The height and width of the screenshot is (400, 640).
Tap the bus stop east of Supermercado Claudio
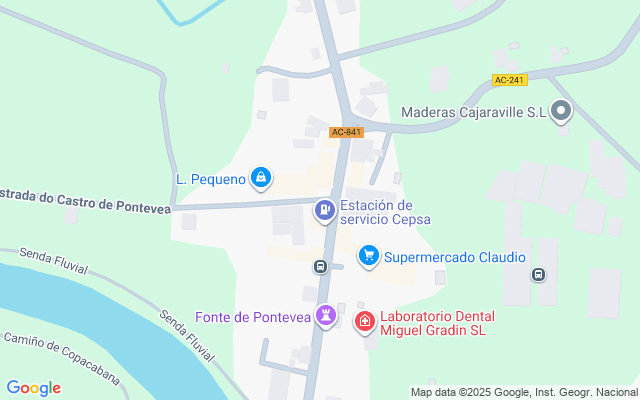coord(540,274)
